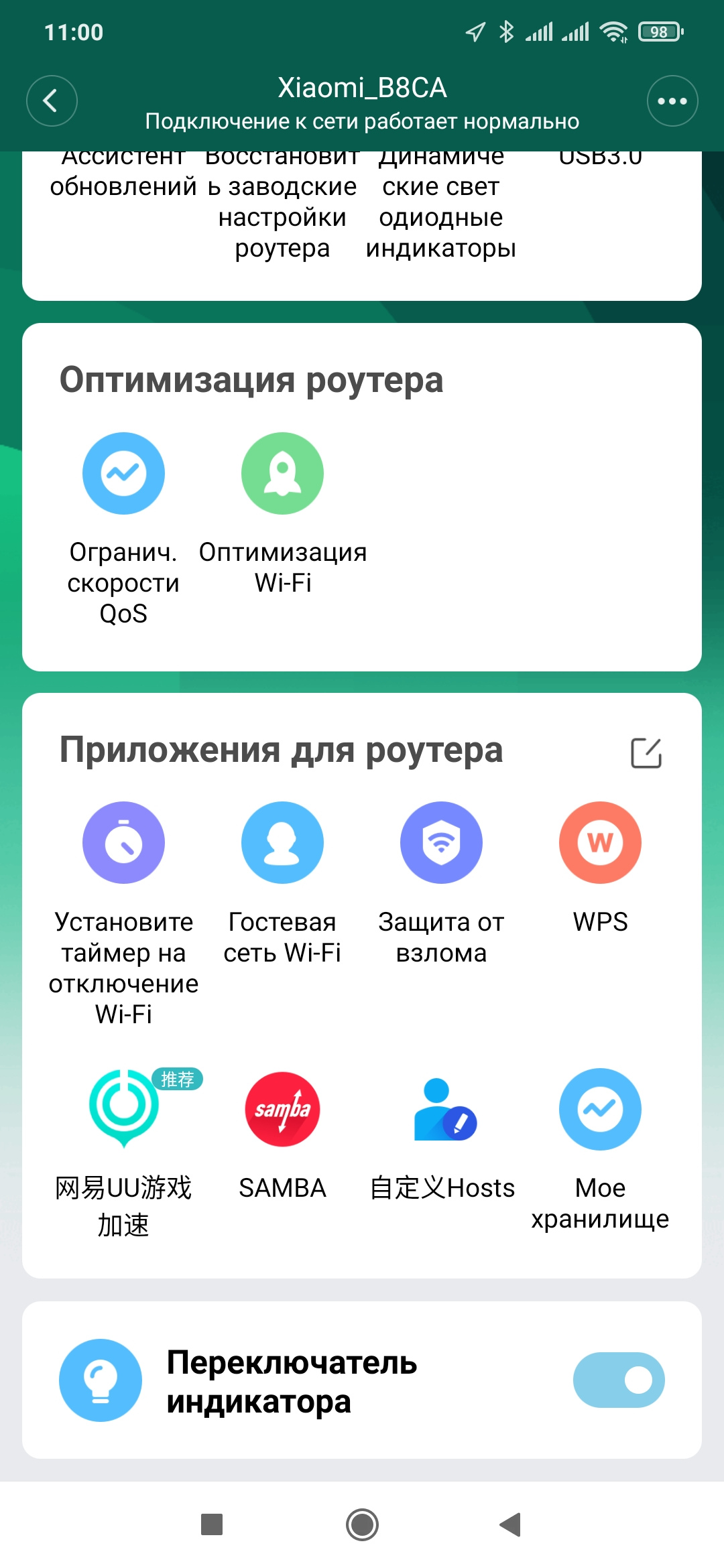Open Огранич. скорости QoS

coord(123,474)
